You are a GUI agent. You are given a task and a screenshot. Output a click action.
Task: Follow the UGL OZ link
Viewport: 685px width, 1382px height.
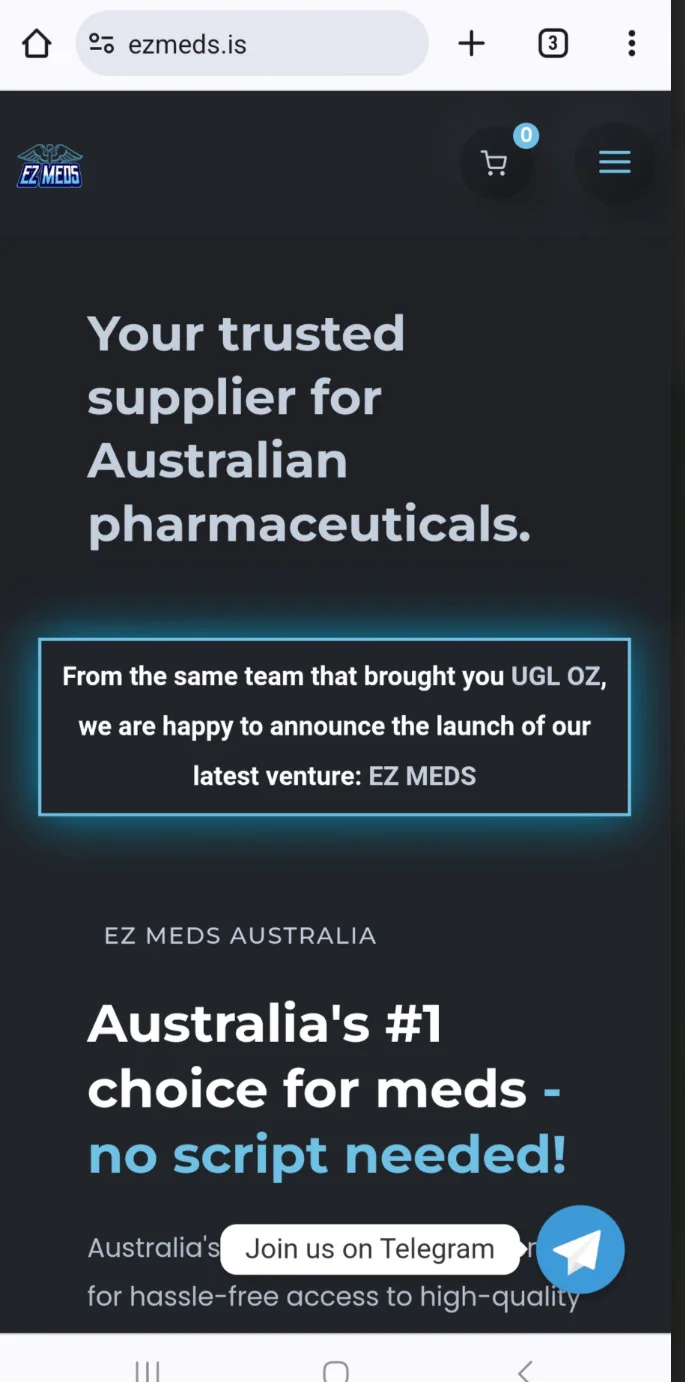coord(556,676)
